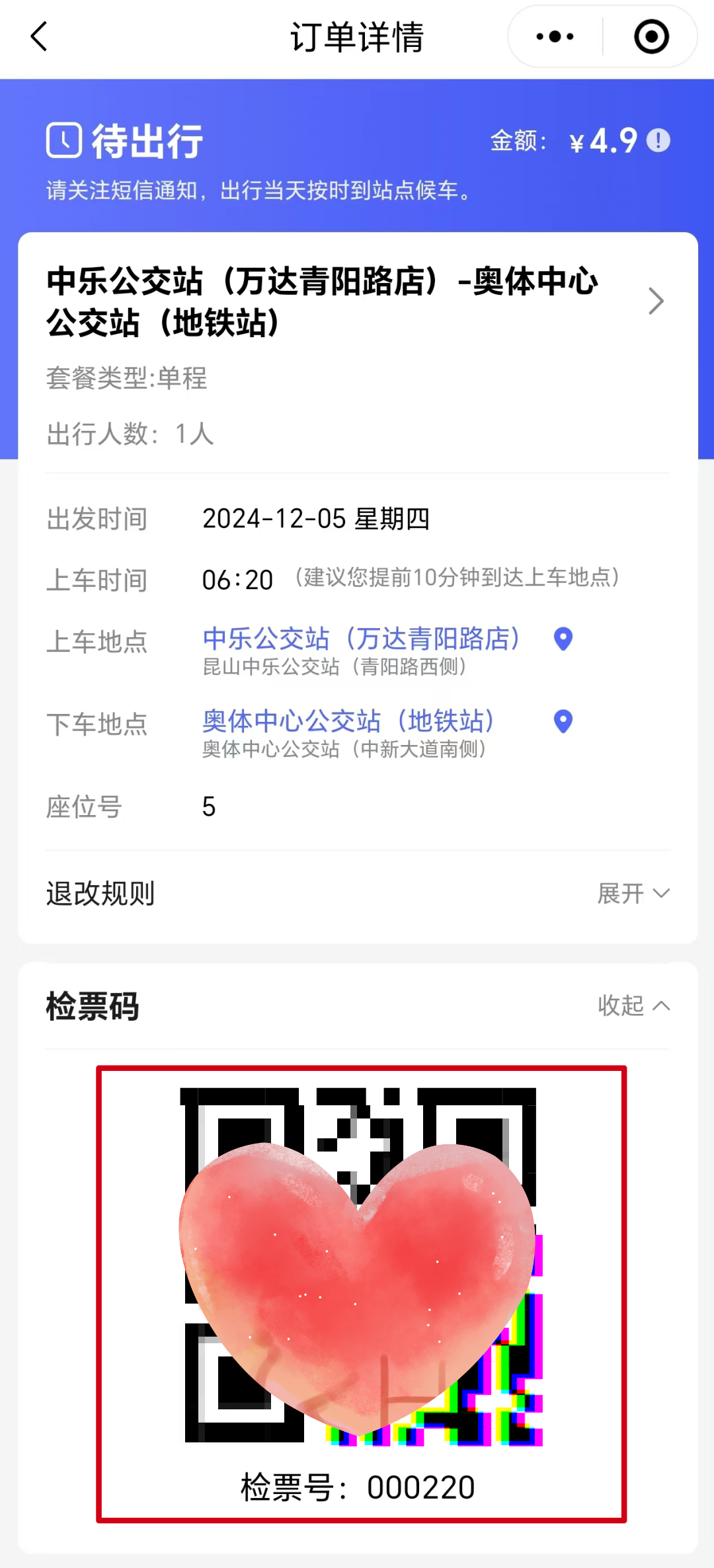
Task: Go back from order details
Action: click(40, 36)
